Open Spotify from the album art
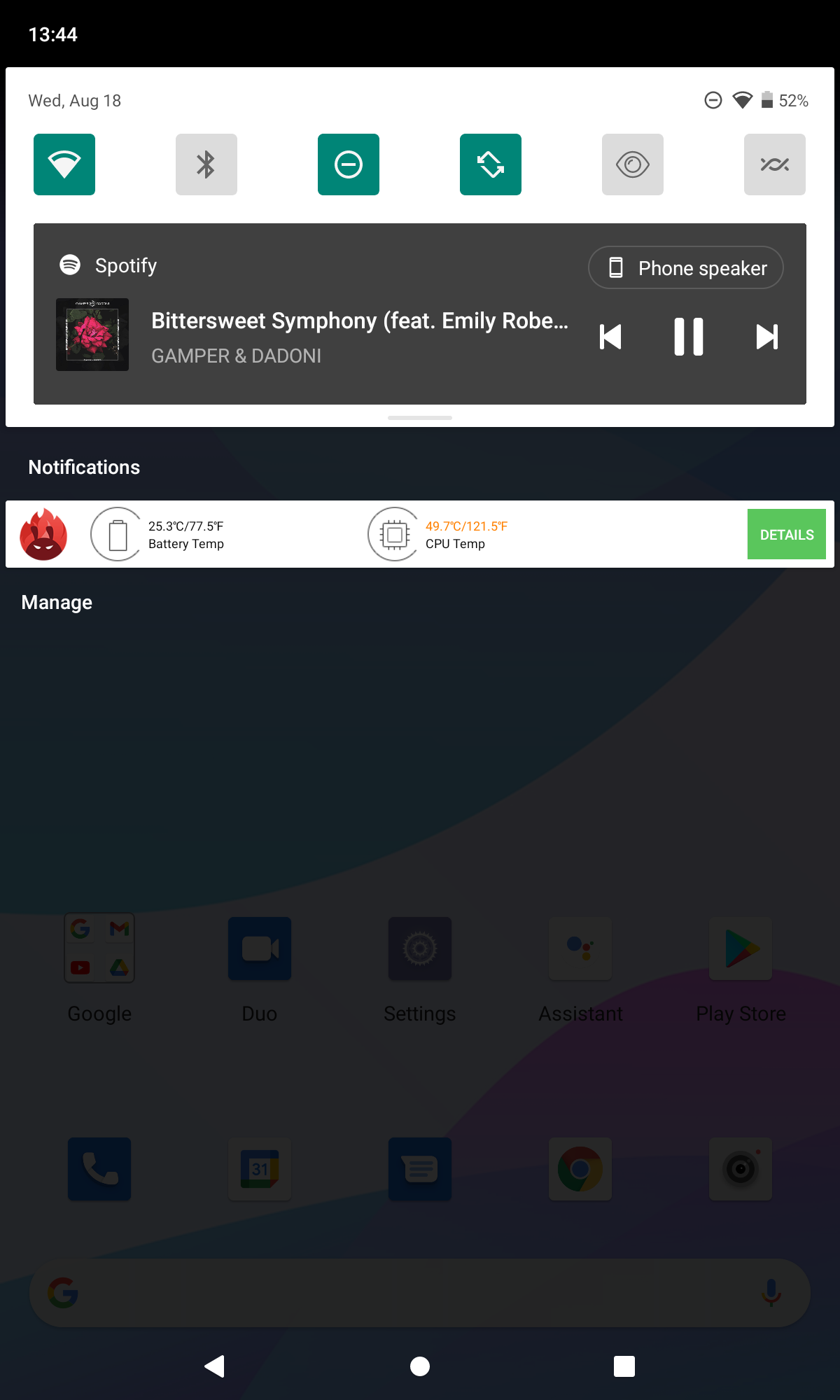 click(92, 335)
